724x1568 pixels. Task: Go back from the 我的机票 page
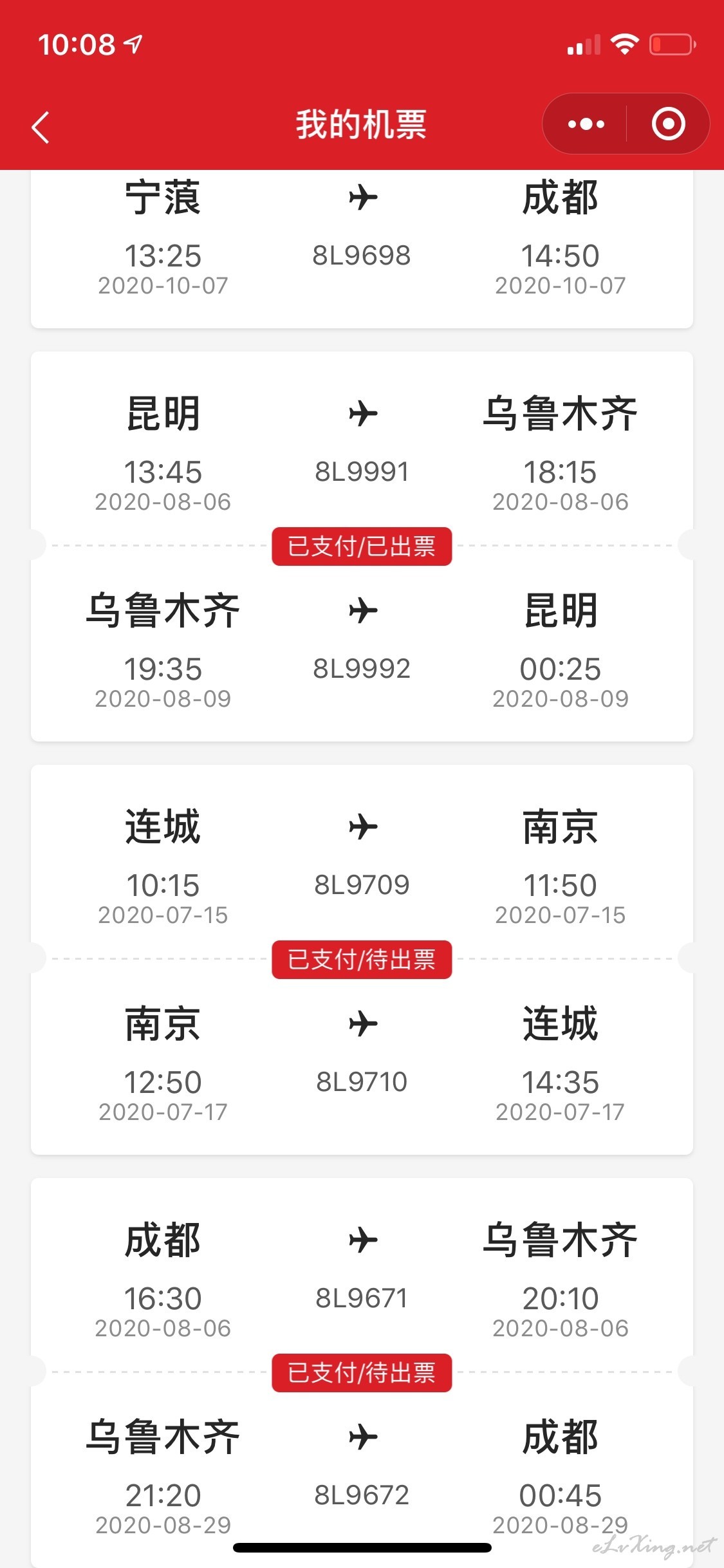[41, 127]
